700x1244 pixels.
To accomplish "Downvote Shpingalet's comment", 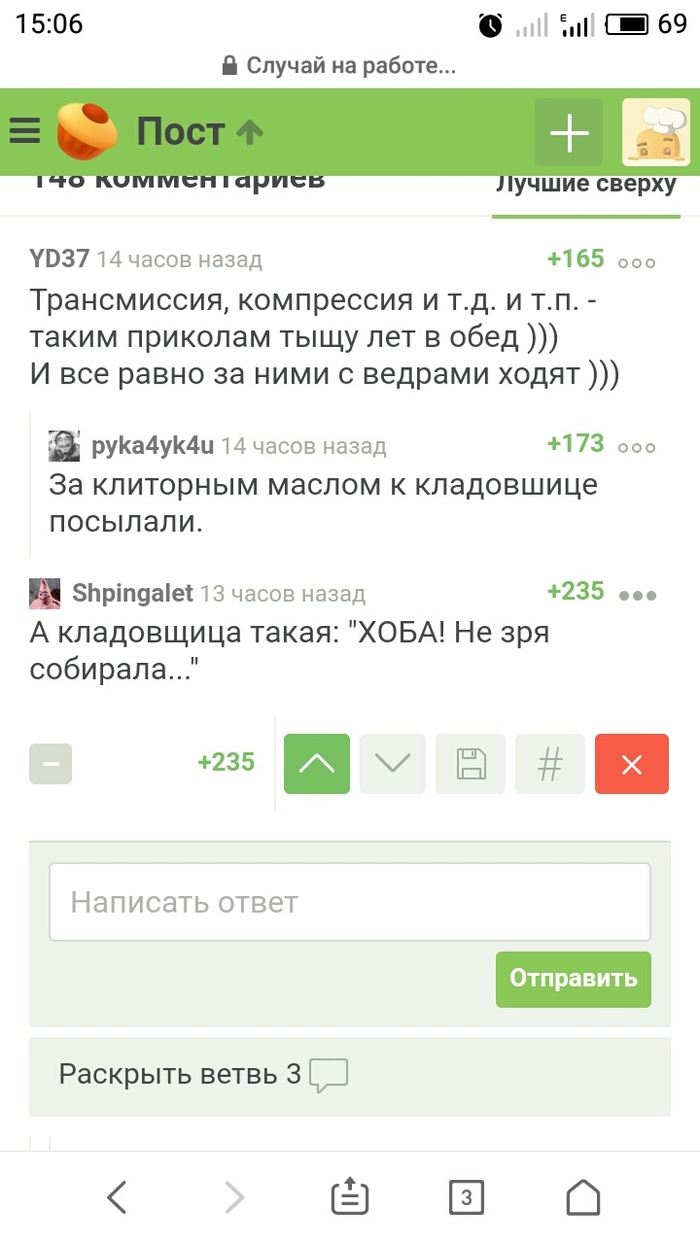I will (x=392, y=764).
